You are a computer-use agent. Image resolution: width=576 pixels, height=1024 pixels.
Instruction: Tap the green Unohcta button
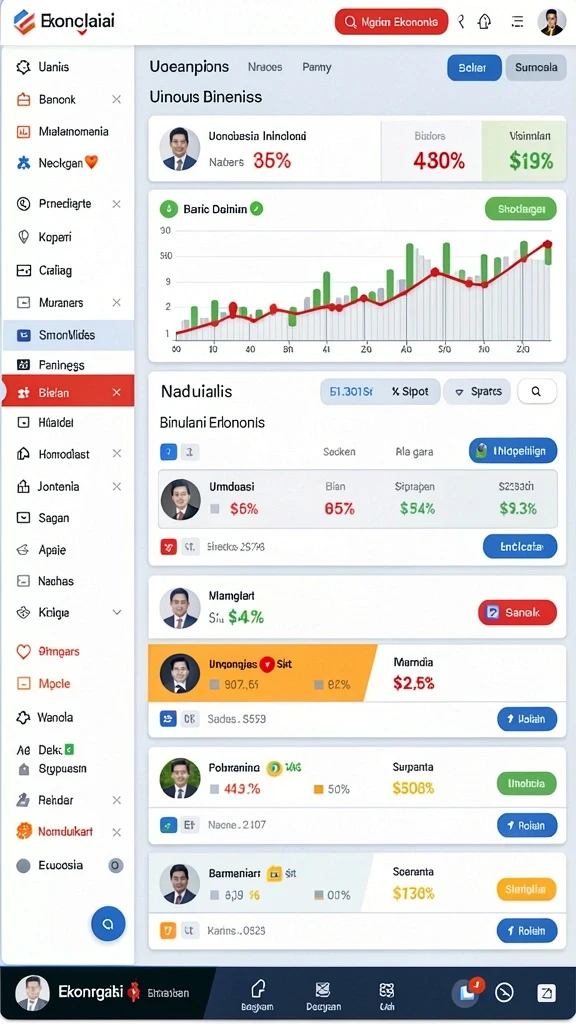(526, 783)
